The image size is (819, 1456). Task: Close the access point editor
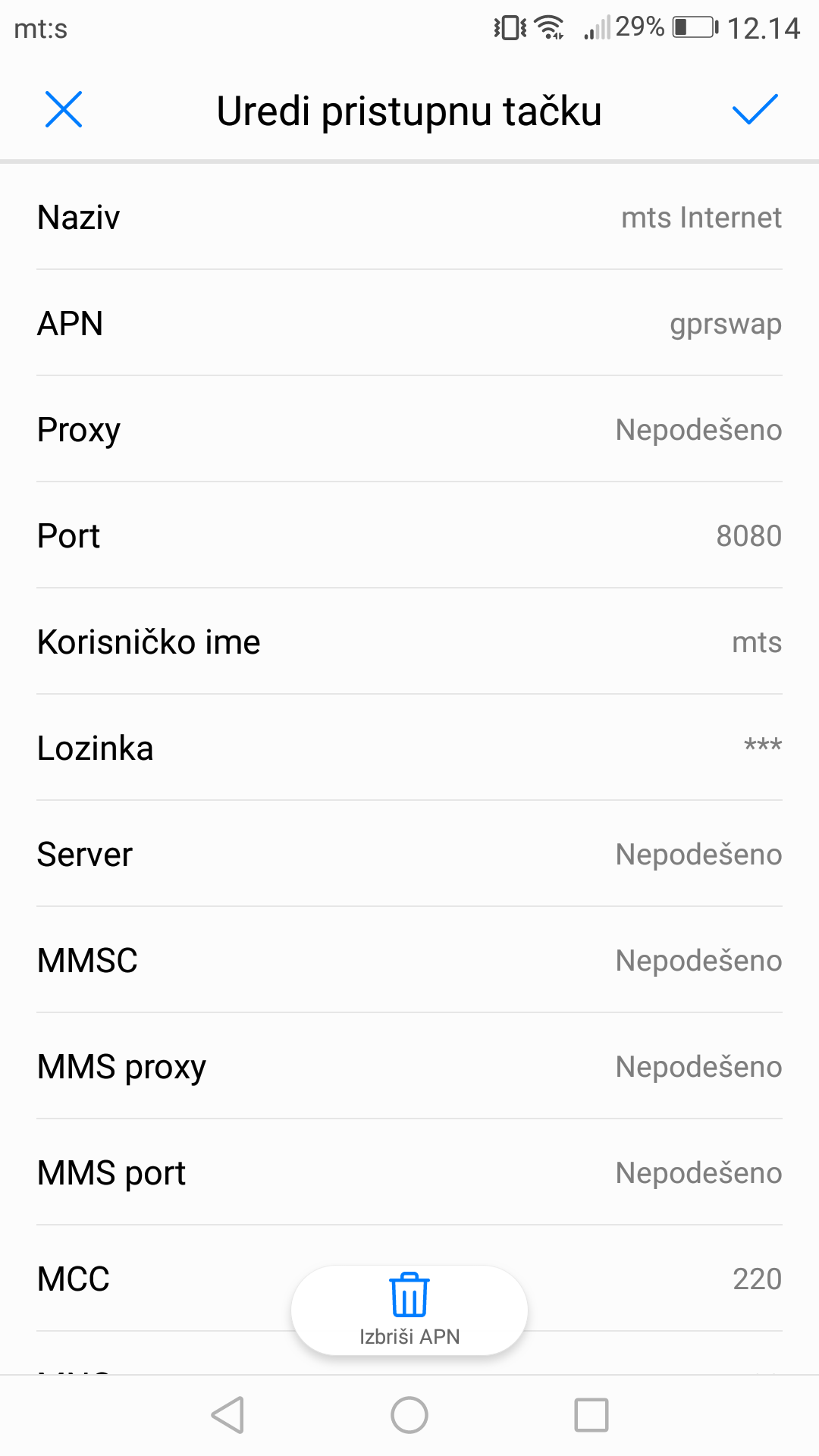pos(64,110)
